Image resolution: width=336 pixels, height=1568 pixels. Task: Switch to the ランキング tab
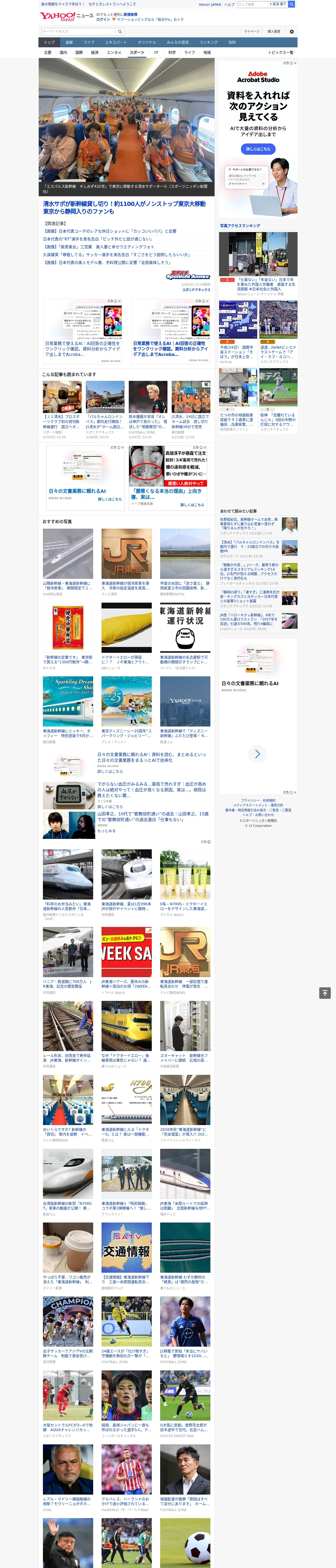(209, 42)
